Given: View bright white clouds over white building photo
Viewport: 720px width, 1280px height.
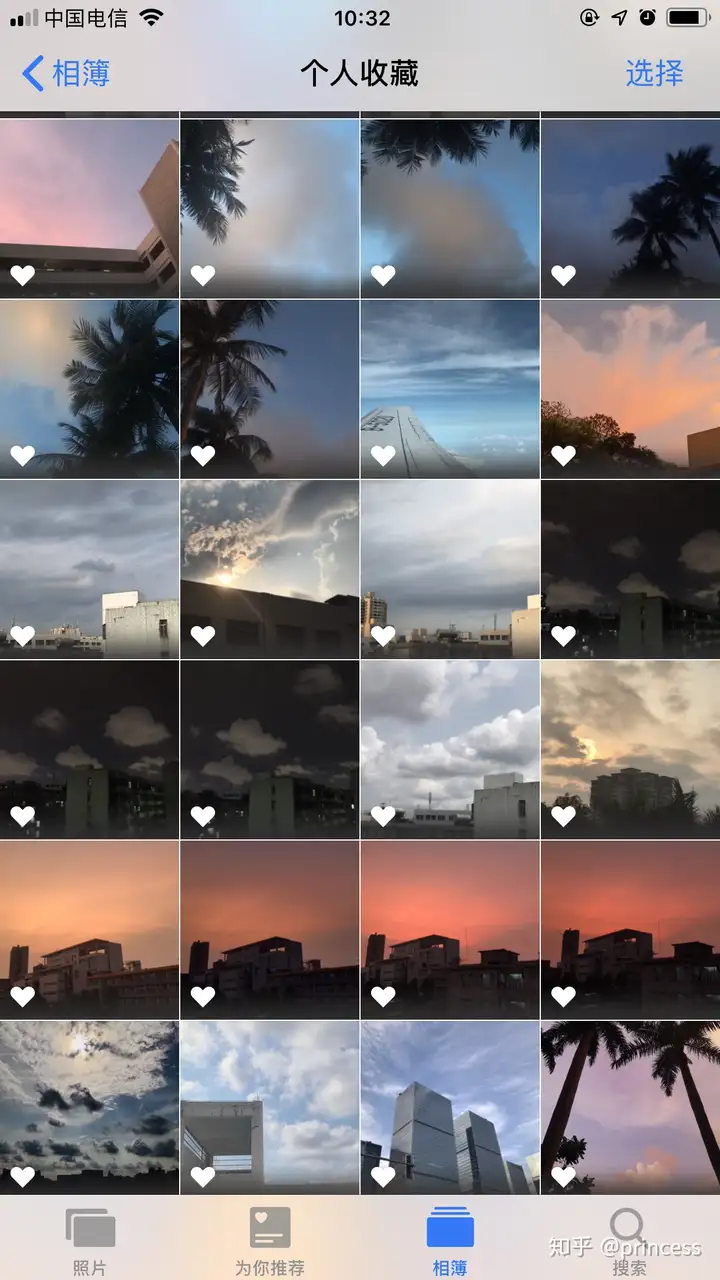Looking at the screenshot, I should coord(450,748).
